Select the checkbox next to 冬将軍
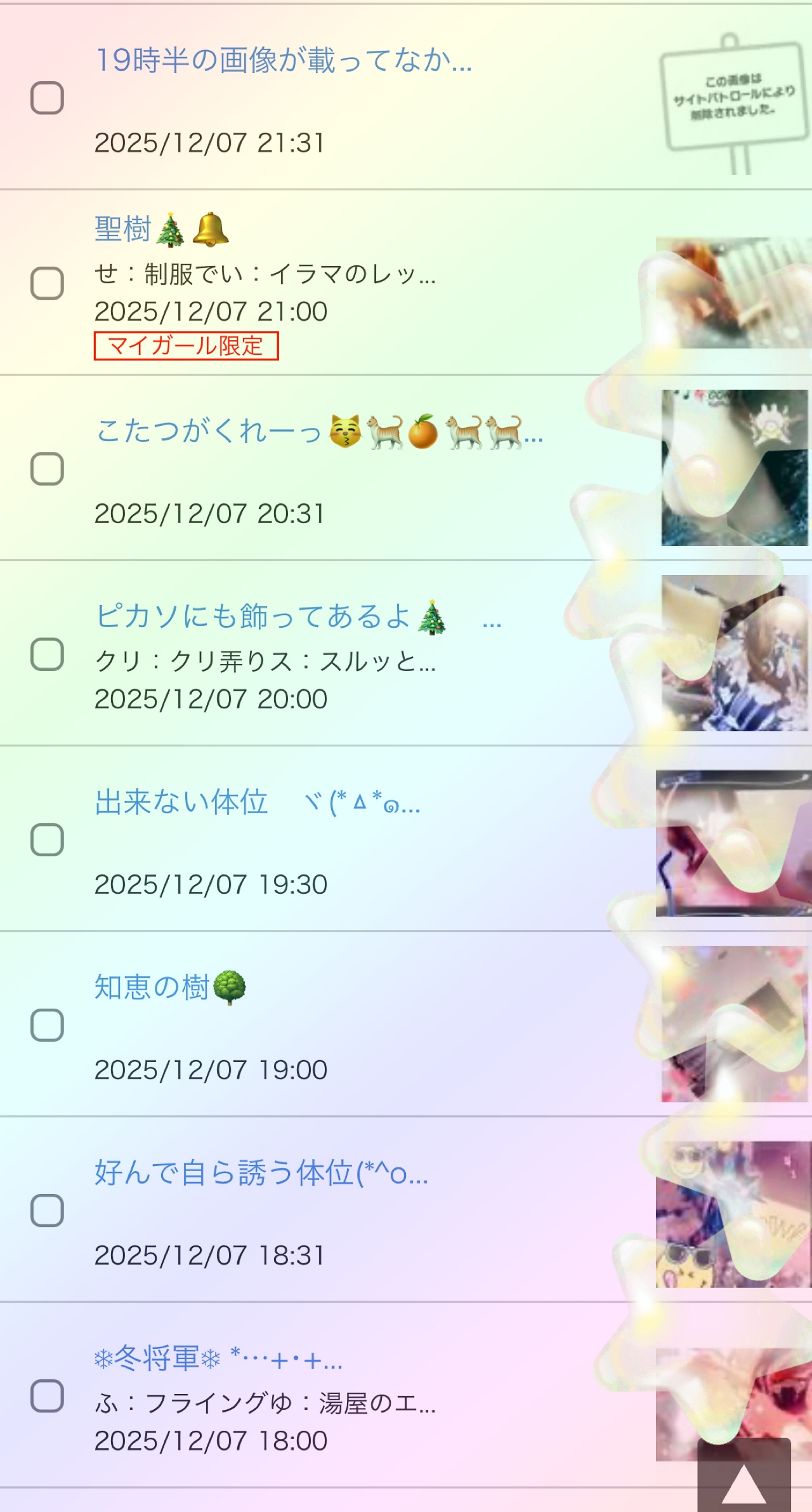The height and width of the screenshot is (1512, 812). (x=48, y=1396)
